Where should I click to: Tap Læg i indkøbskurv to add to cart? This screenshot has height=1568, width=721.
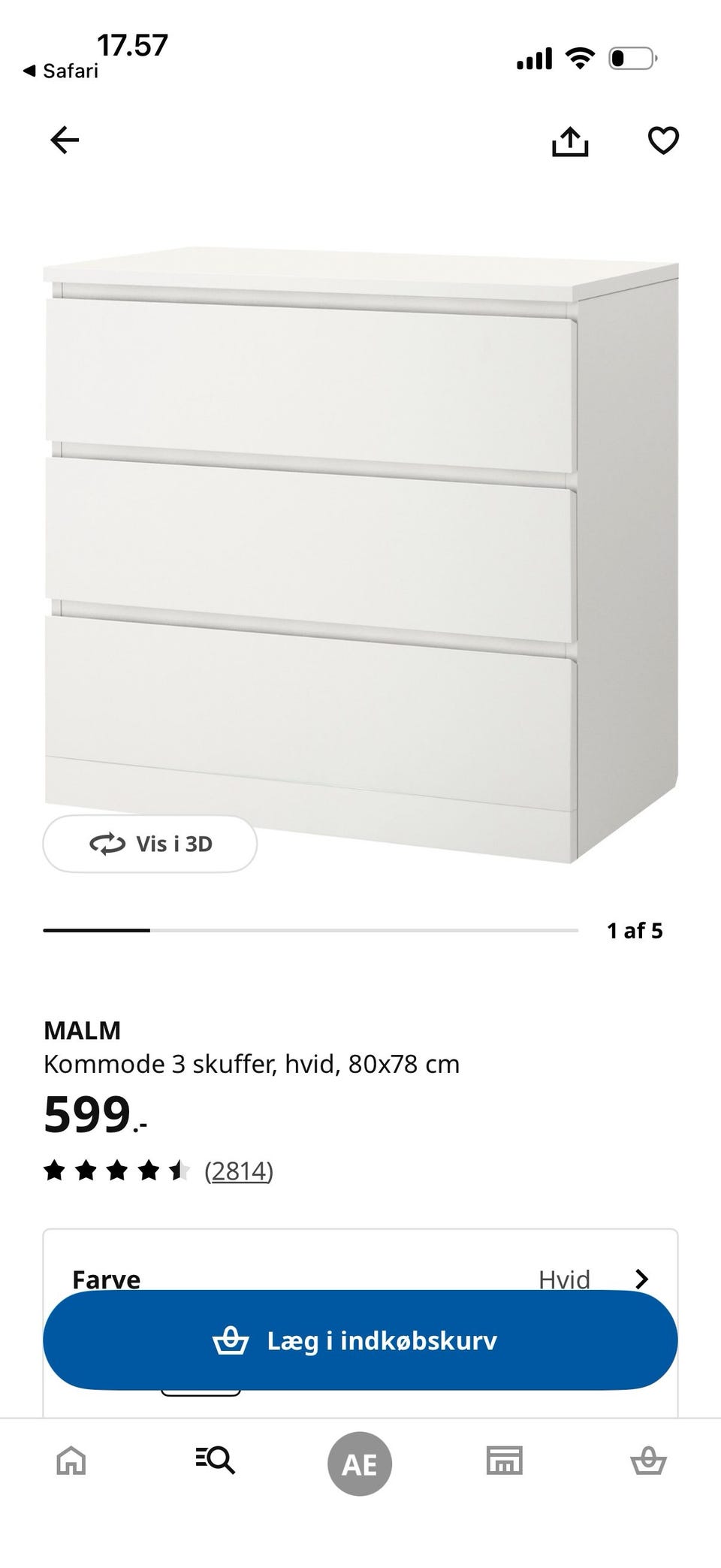(x=360, y=1340)
